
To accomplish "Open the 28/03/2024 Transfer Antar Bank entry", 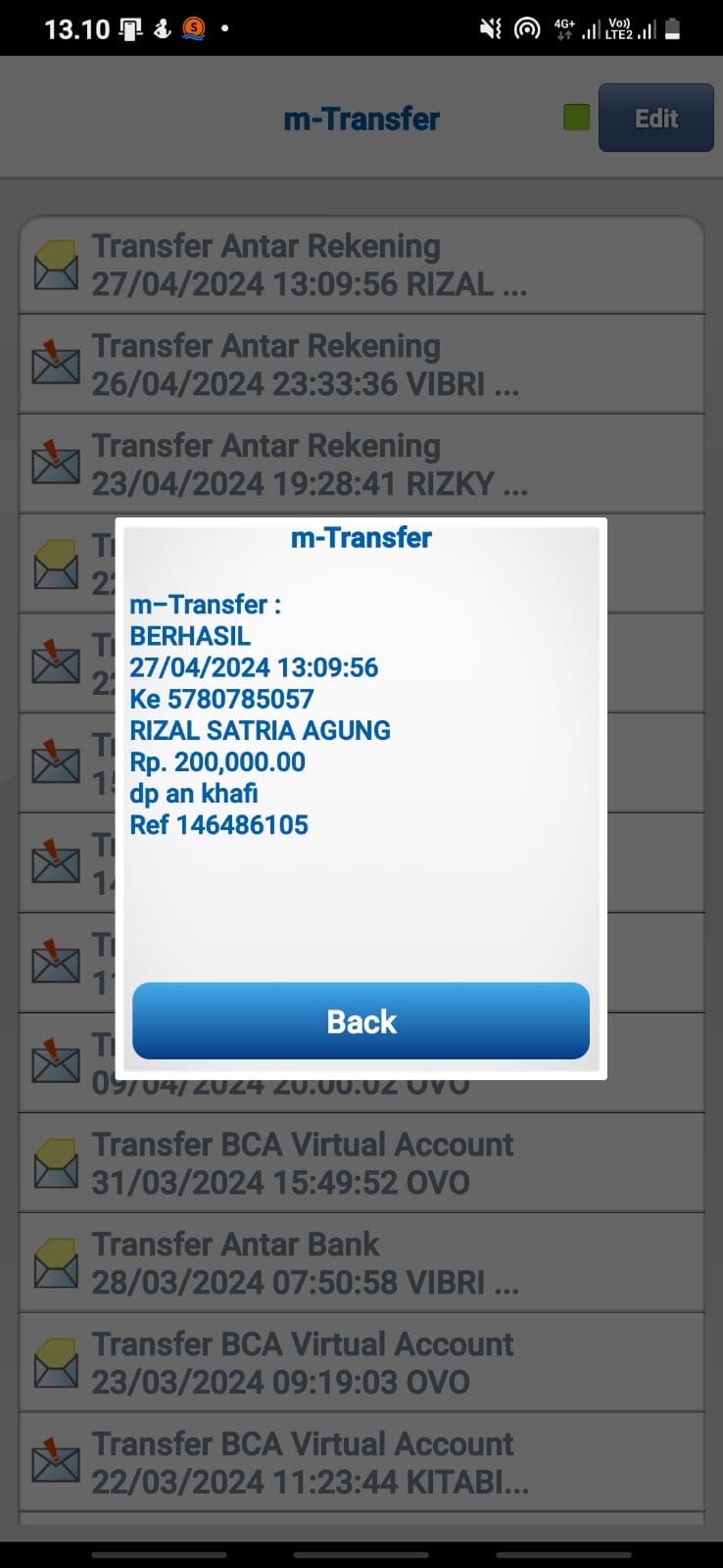I will pyautogui.click(x=361, y=1263).
